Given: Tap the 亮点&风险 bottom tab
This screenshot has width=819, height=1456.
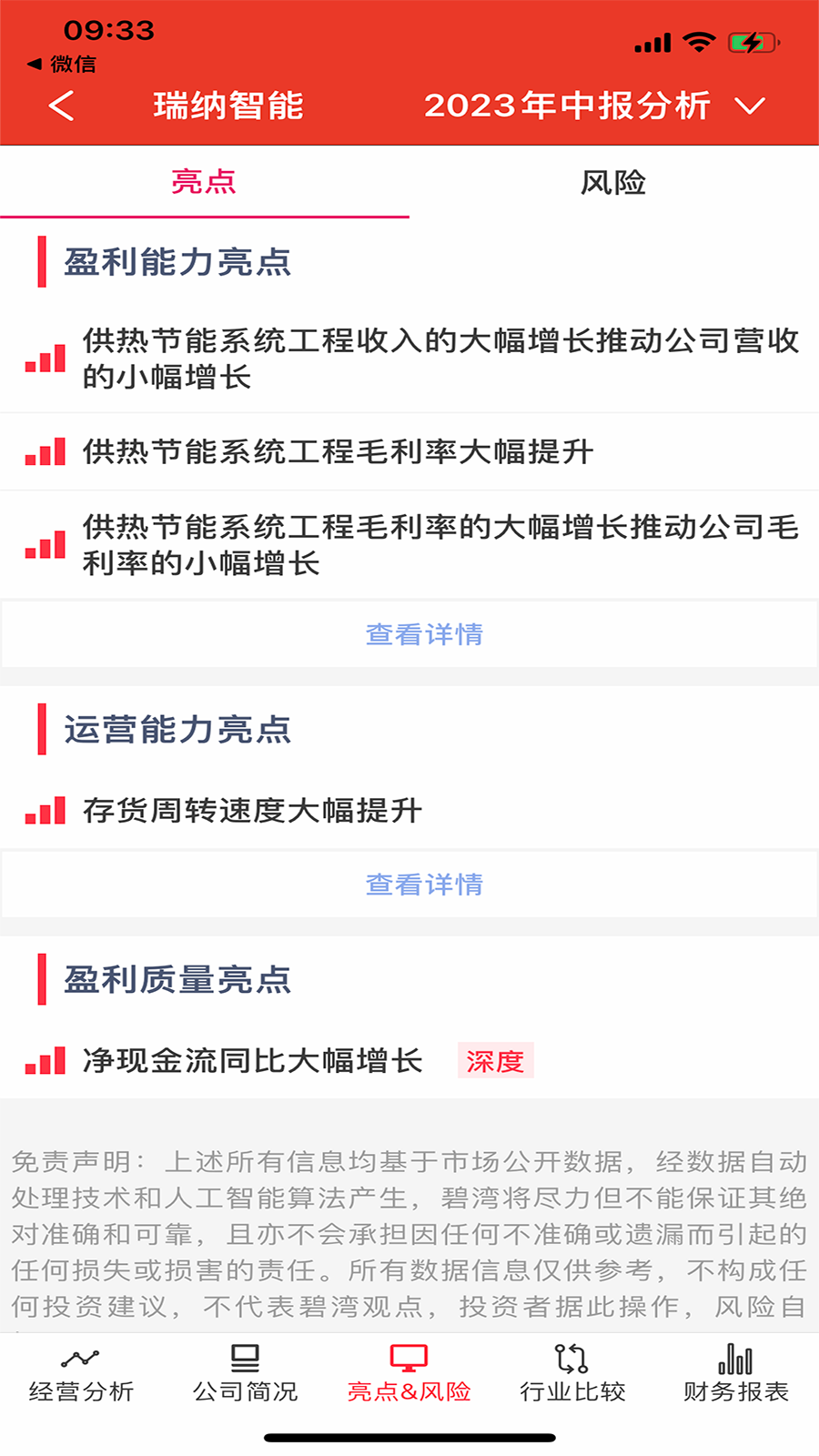Looking at the screenshot, I should (409, 1374).
